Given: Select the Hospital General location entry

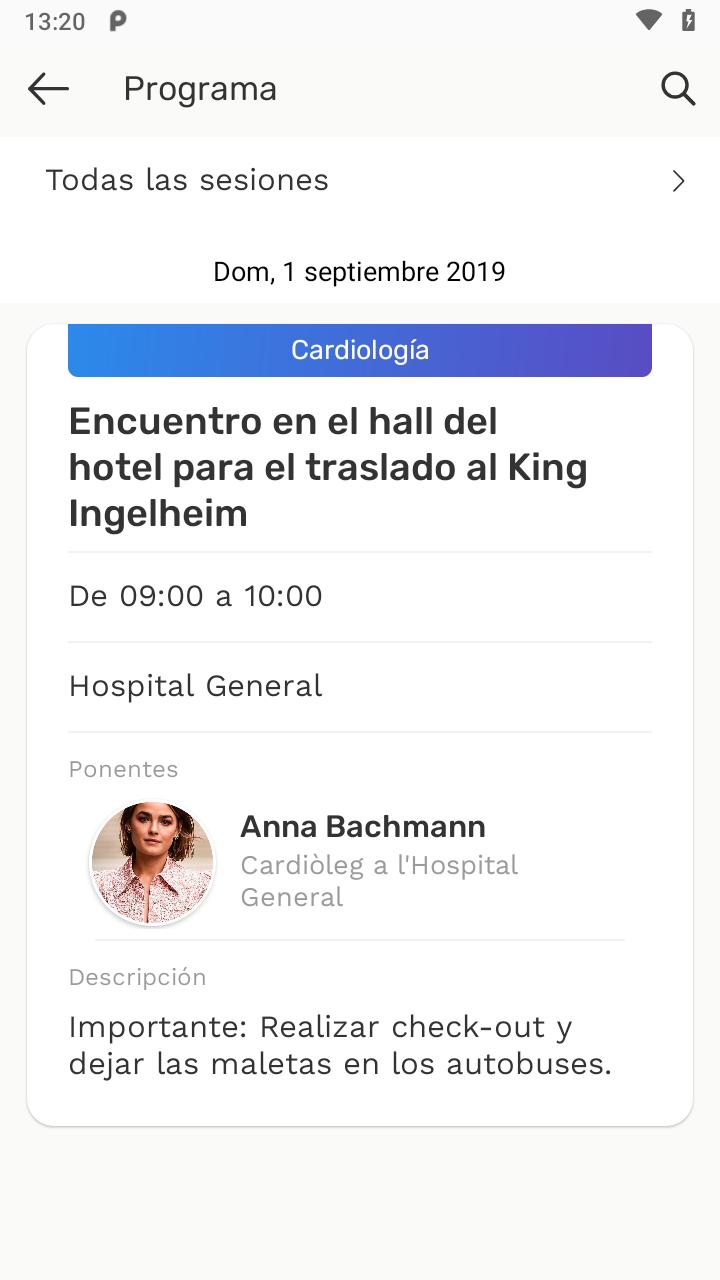Looking at the screenshot, I should [x=195, y=686].
